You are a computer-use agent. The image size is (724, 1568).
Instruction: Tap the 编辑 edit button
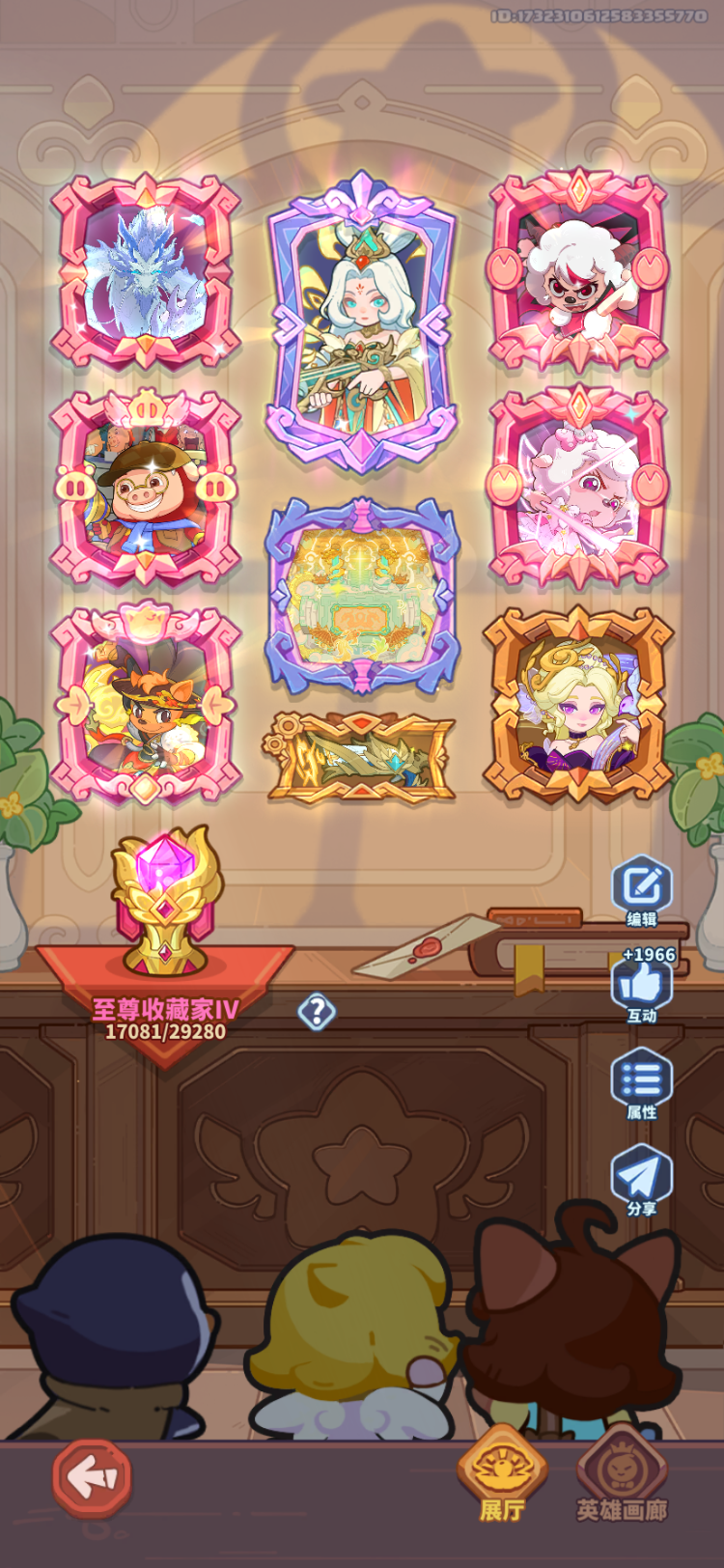[x=642, y=891]
